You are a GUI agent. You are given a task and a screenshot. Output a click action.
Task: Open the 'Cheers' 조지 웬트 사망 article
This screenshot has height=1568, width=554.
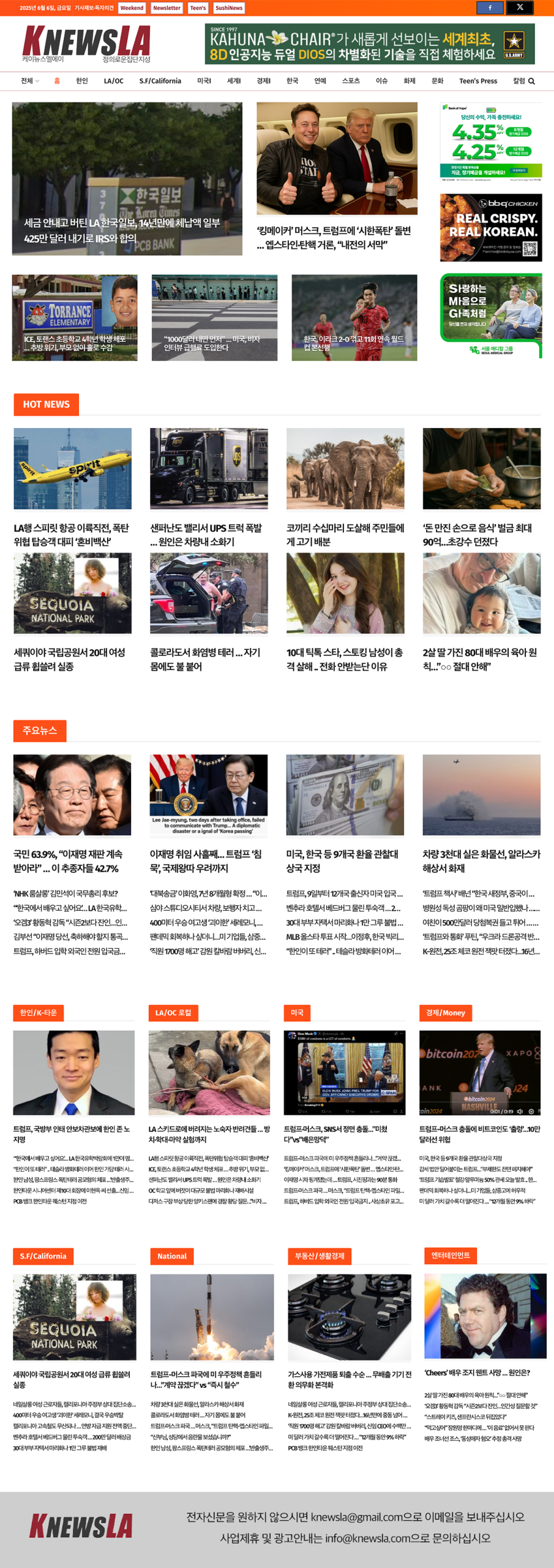click(x=477, y=1373)
